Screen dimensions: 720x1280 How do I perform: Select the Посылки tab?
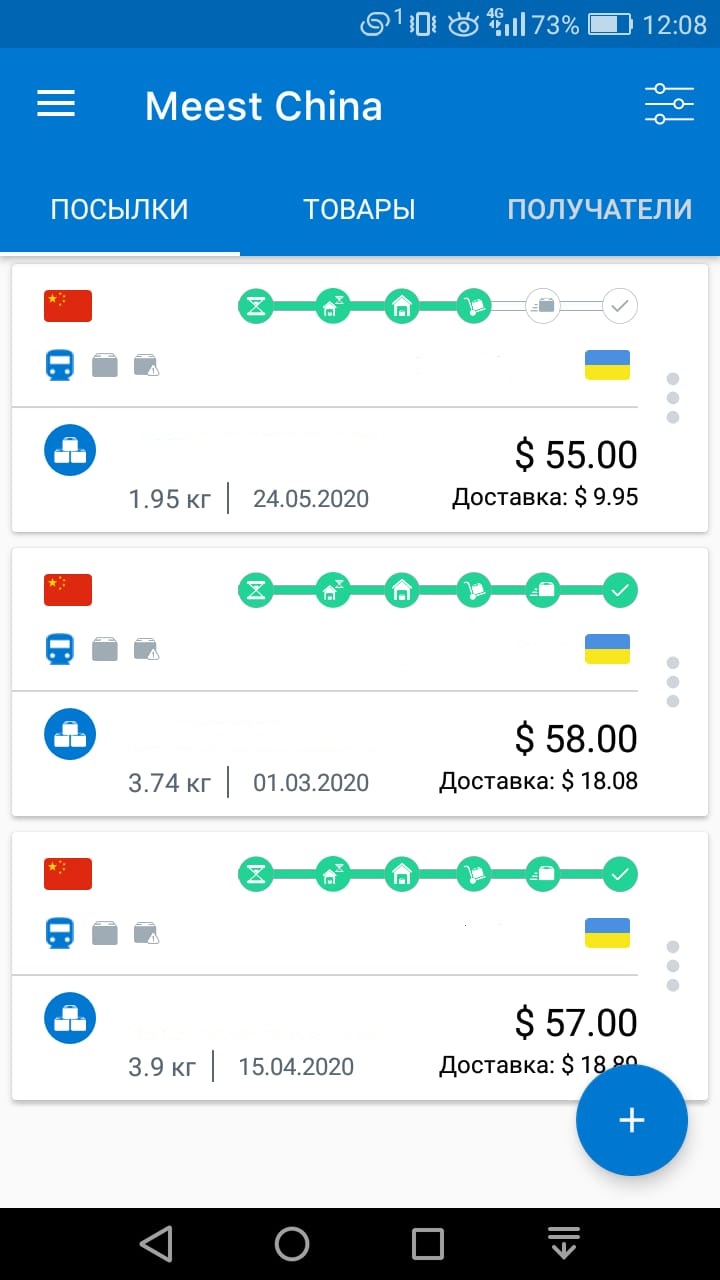click(x=119, y=209)
